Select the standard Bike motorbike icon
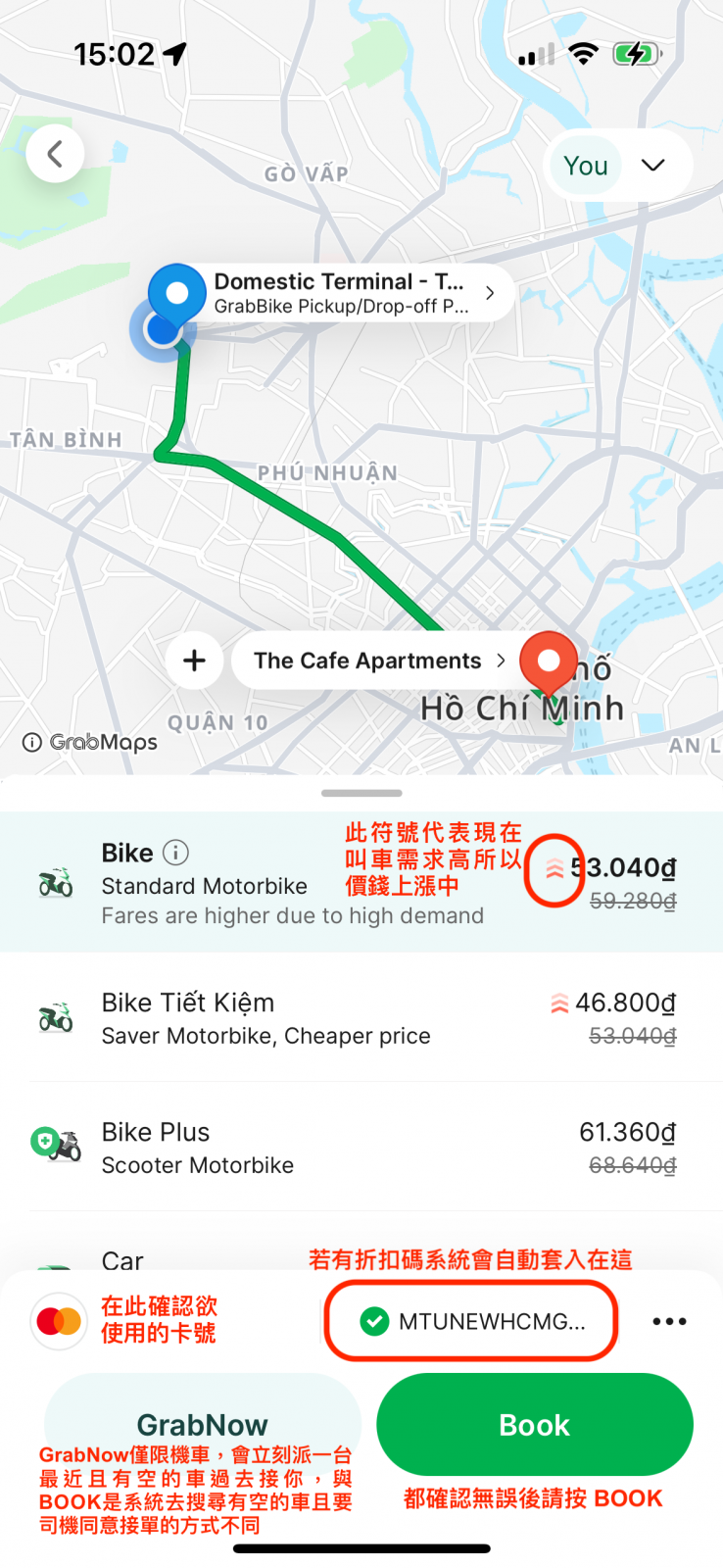Viewport: 723px width, 1568px height. [54, 880]
